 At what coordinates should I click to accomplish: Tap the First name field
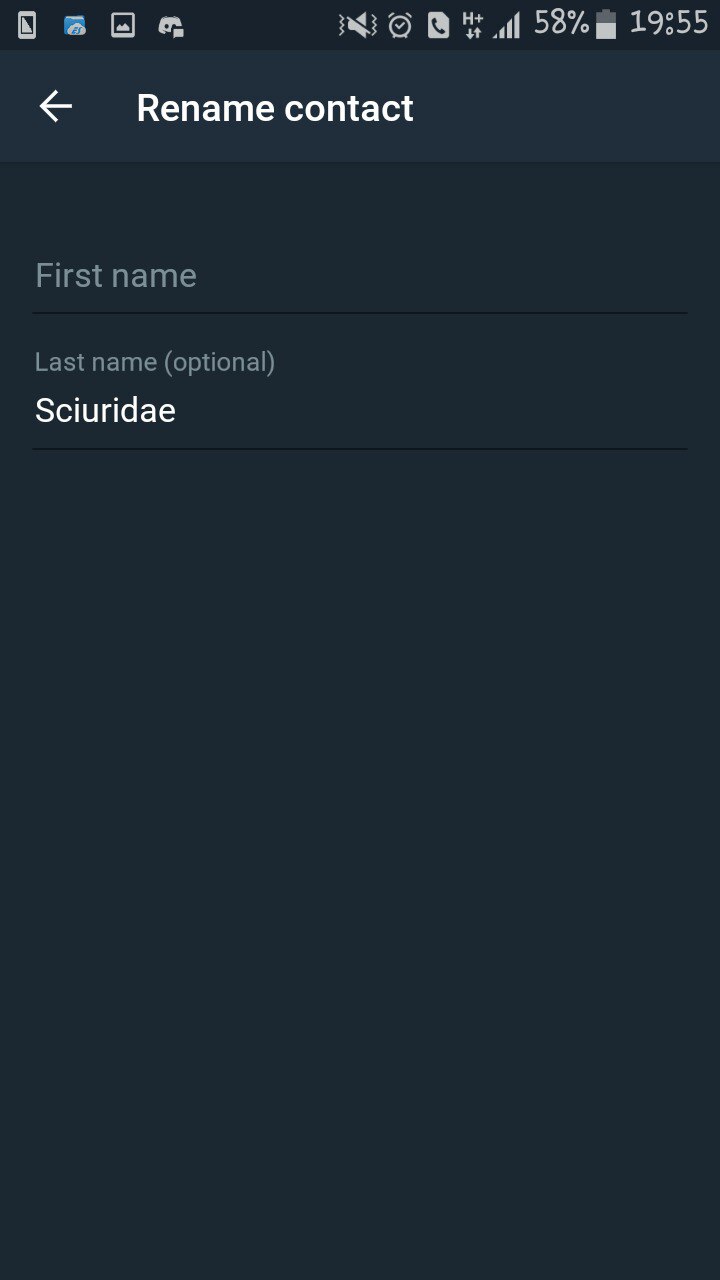pyautogui.click(x=360, y=276)
